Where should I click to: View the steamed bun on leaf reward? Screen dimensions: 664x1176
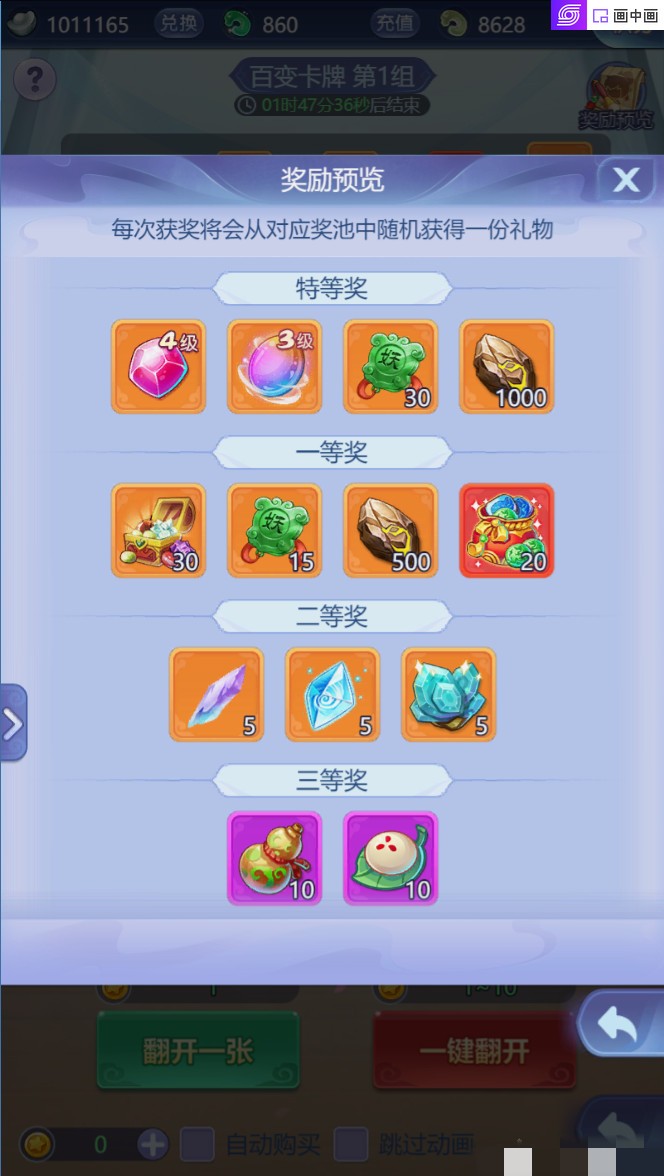pyautogui.click(x=390, y=858)
